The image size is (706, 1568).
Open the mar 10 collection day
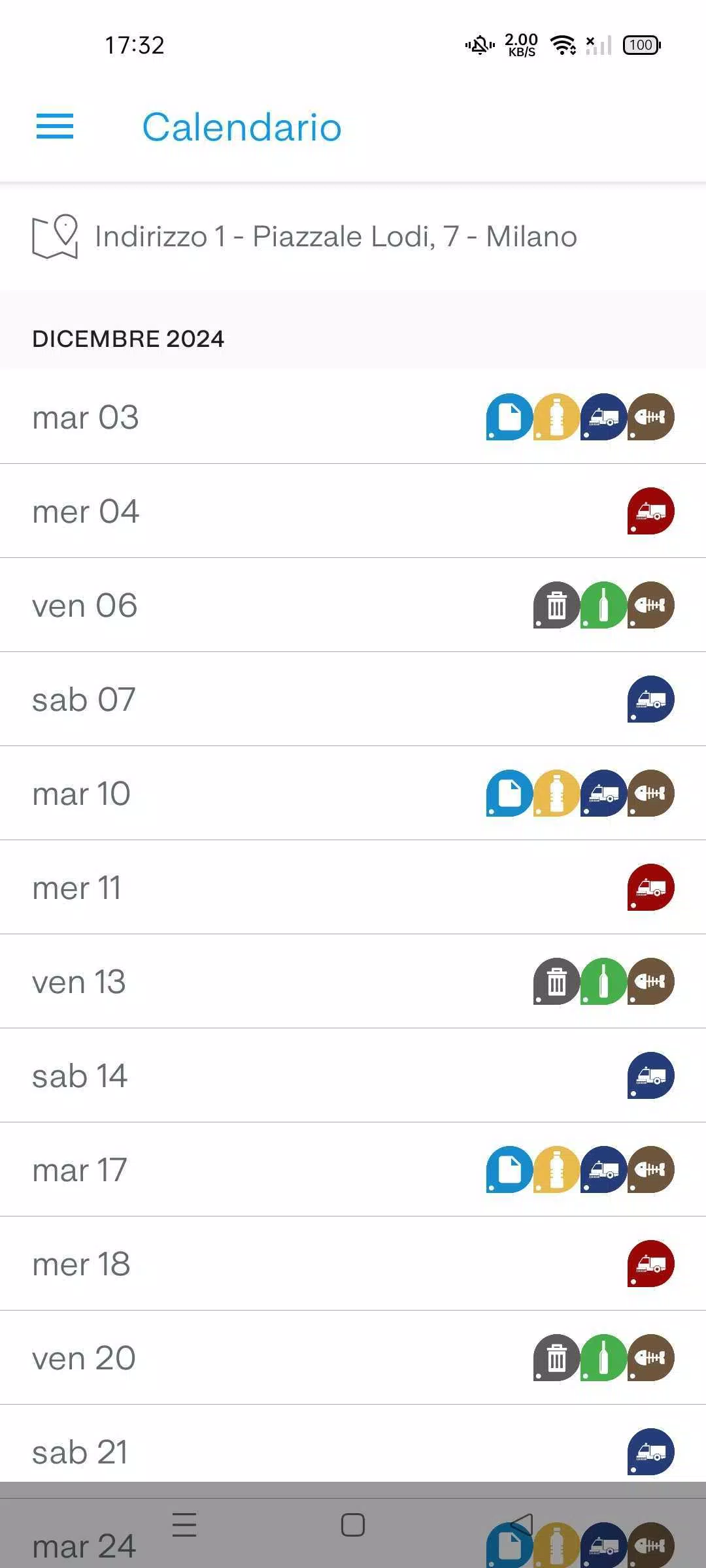(353, 793)
